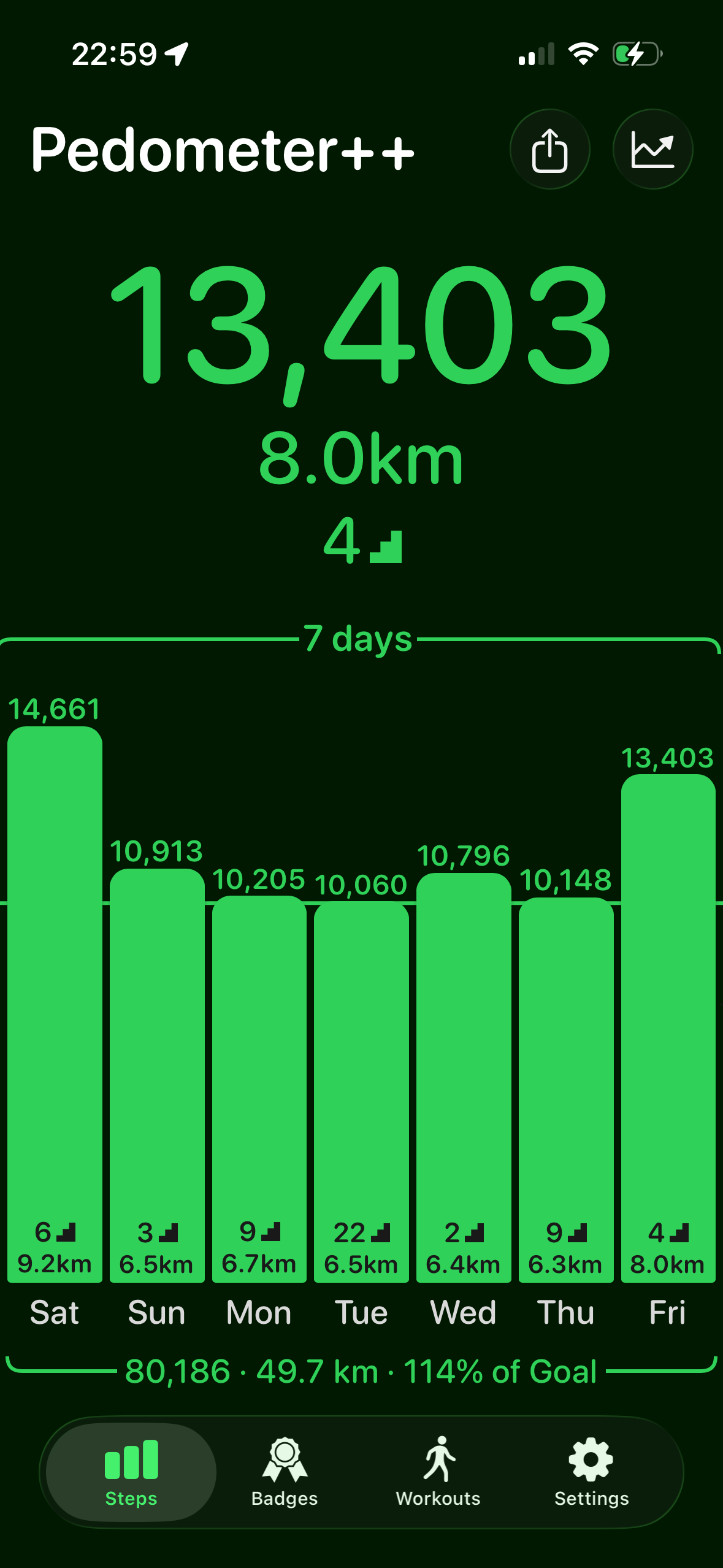Screen dimensions: 723x1568
Task: Go to the Settings tab
Action: (x=591, y=1471)
